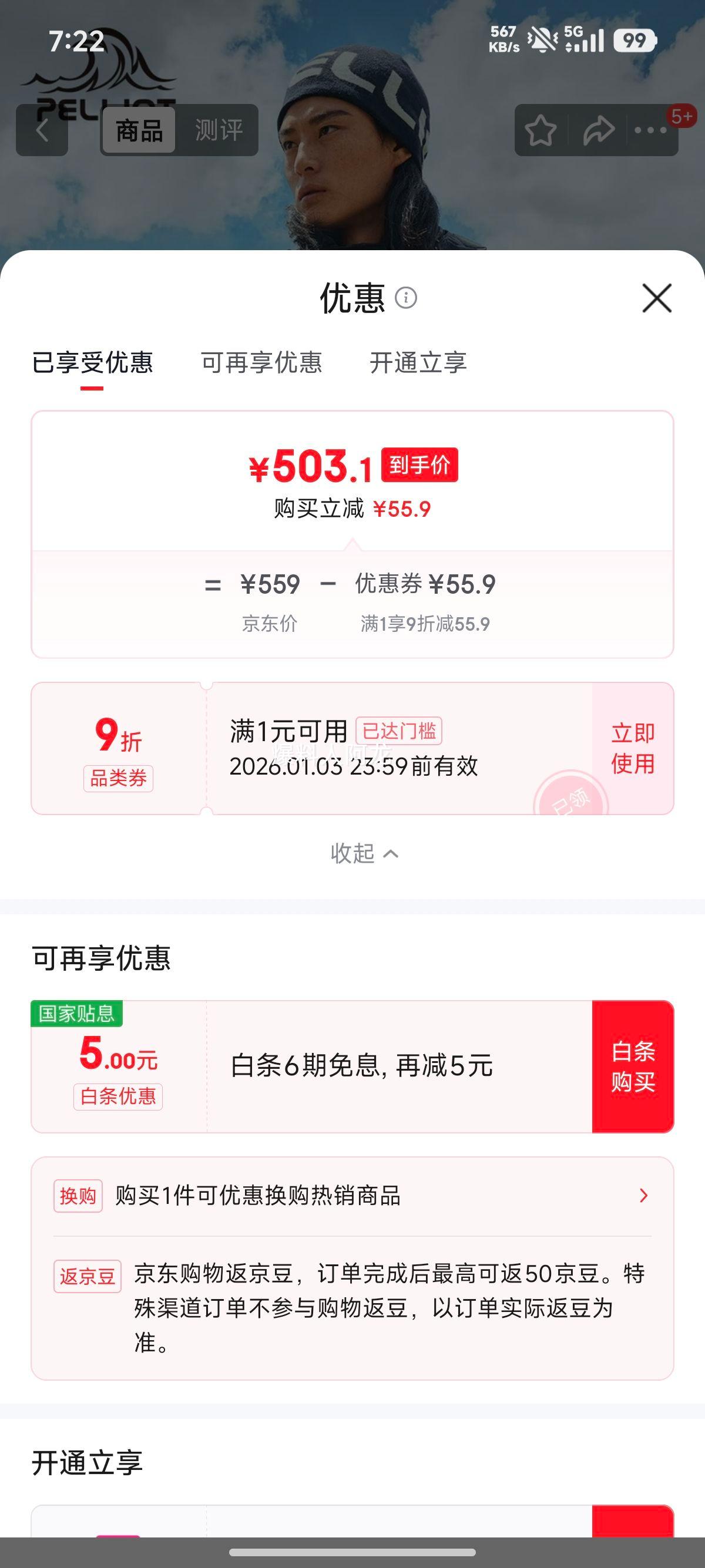Close the 优惠 panel with the X
The image size is (705, 1568).
pyautogui.click(x=656, y=300)
